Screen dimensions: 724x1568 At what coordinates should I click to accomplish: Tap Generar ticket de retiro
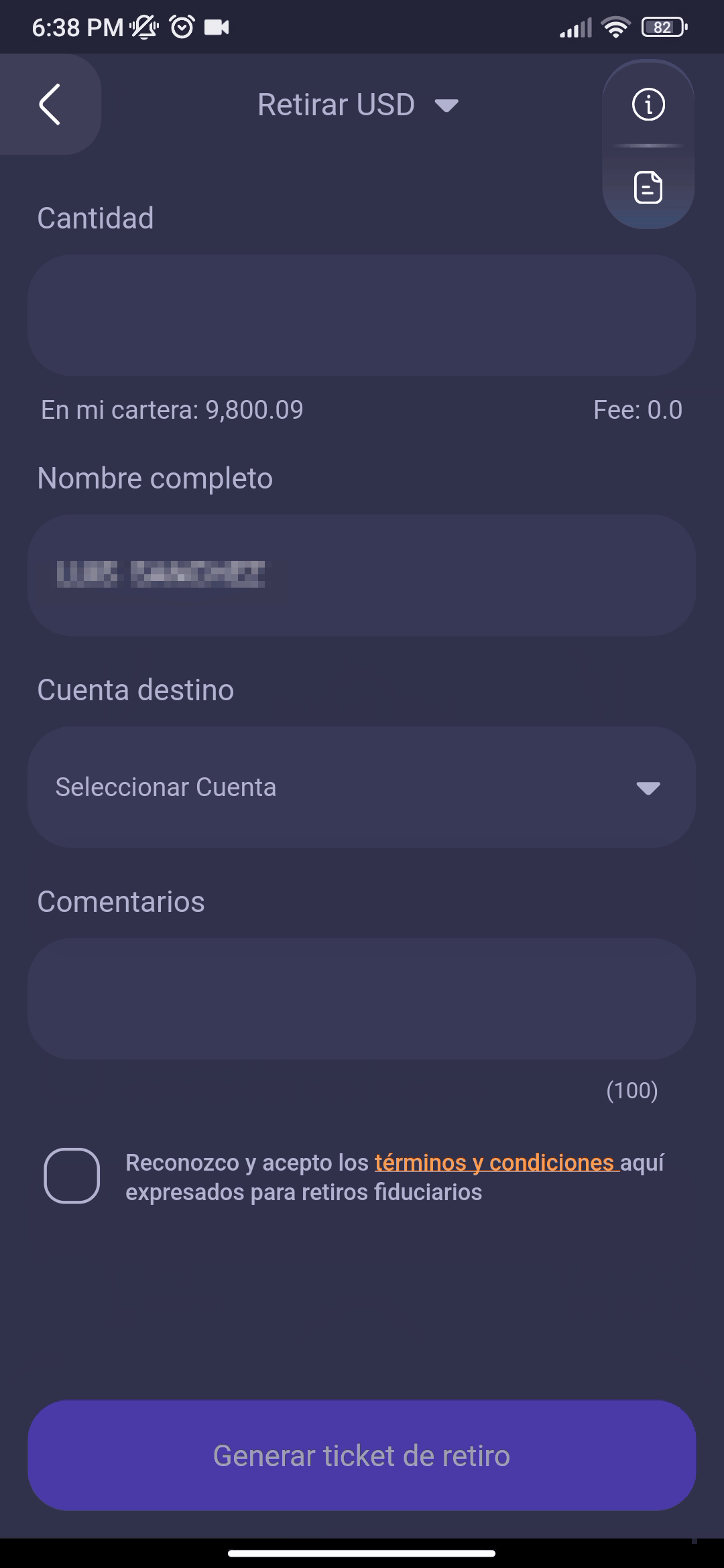click(x=361, y=1455)
